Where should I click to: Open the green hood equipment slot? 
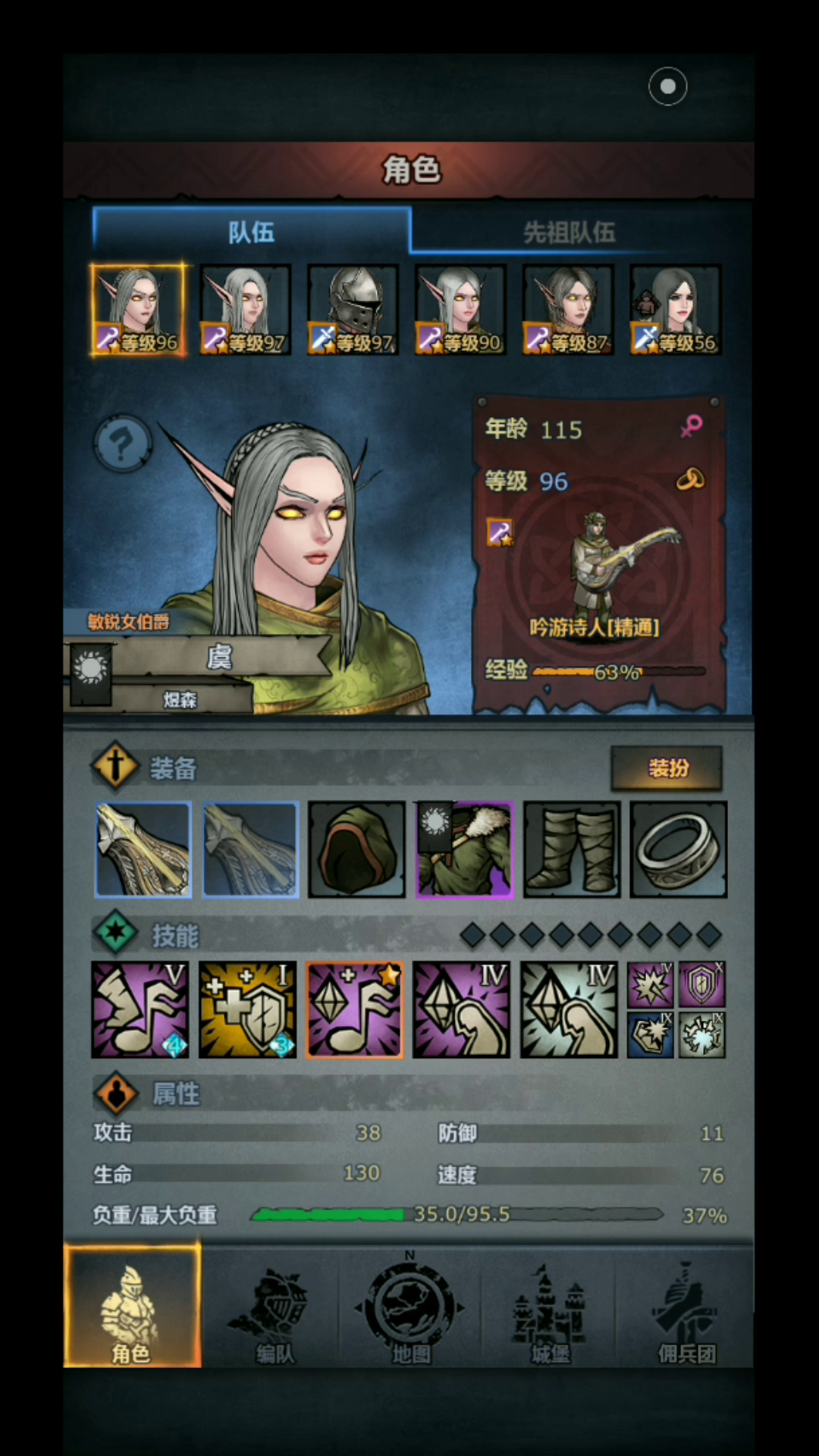[x=356, y=850]
